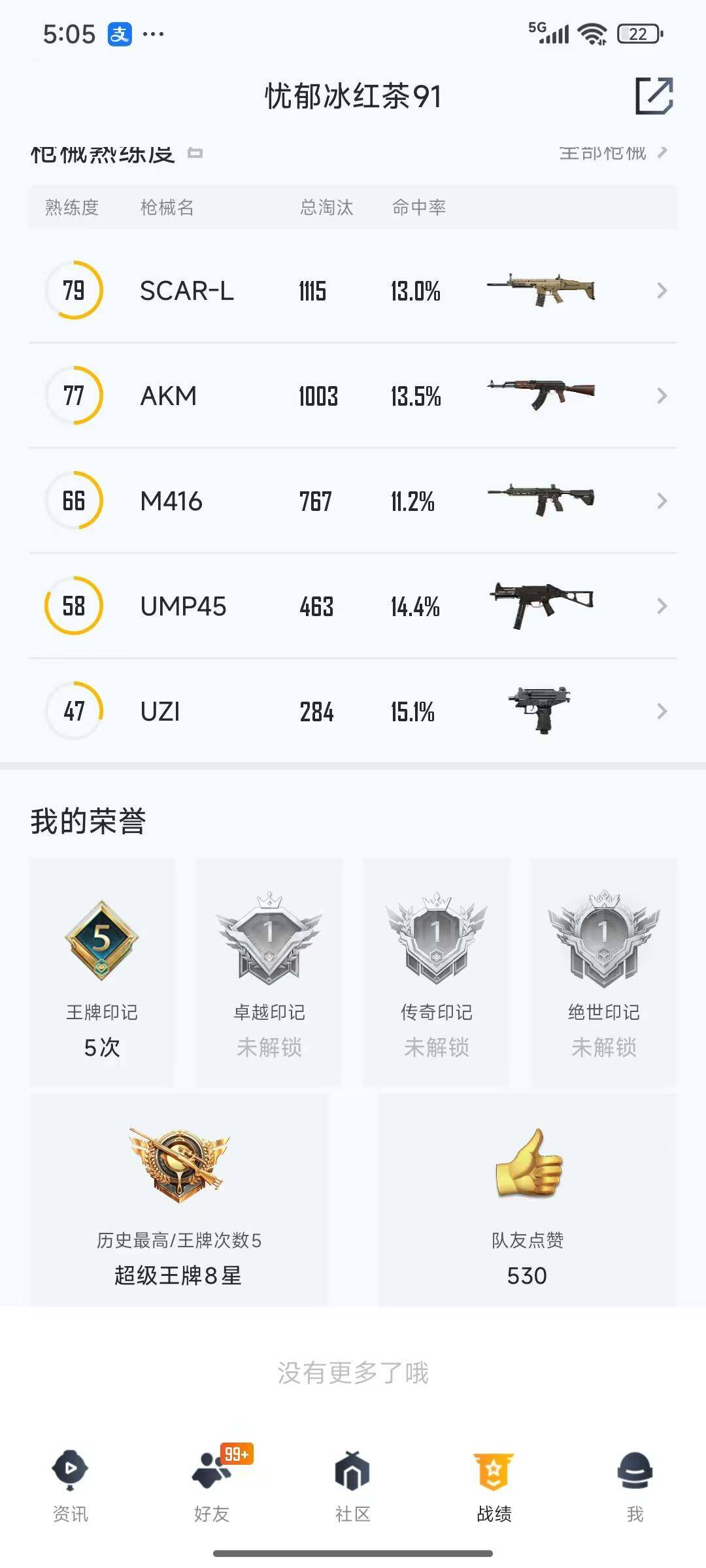View all weapons via 全部枪械 link
This screenshot has height=1568, width=706.
tap(612, 153)
